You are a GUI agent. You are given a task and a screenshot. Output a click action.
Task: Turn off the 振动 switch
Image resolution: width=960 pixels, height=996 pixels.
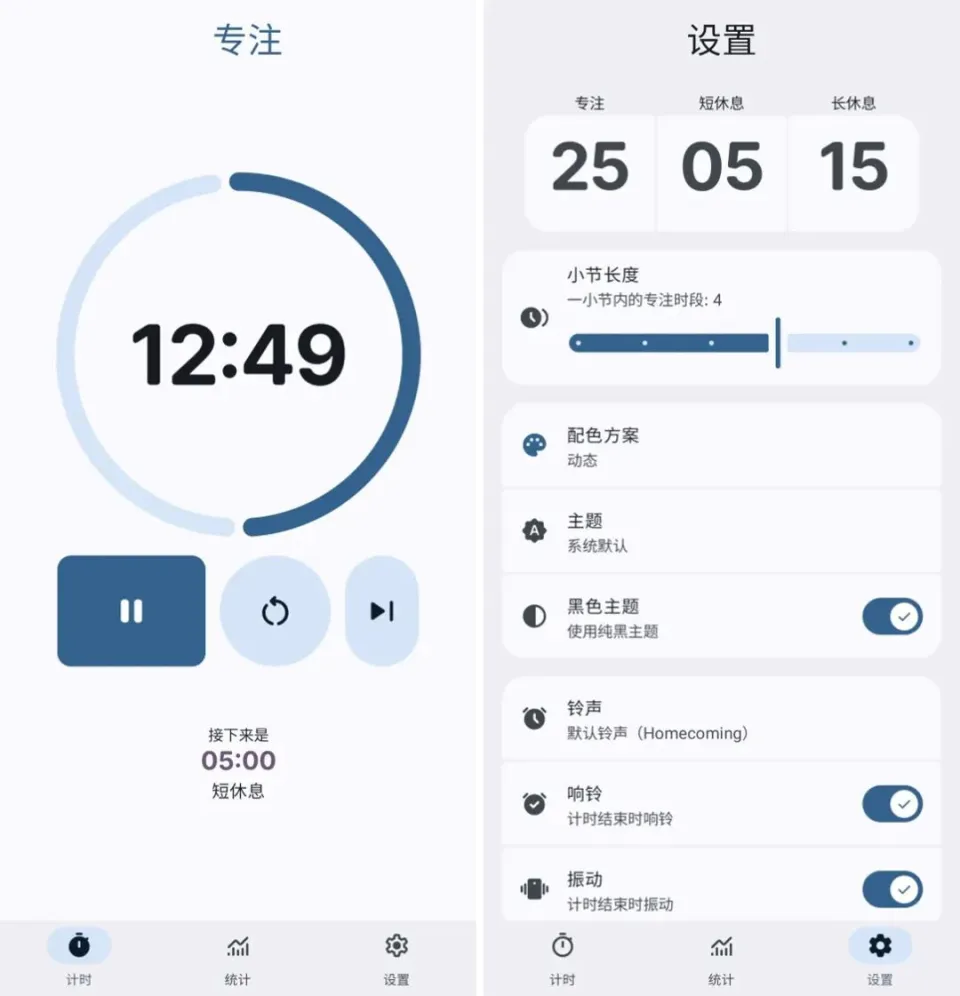pos(892,889)
